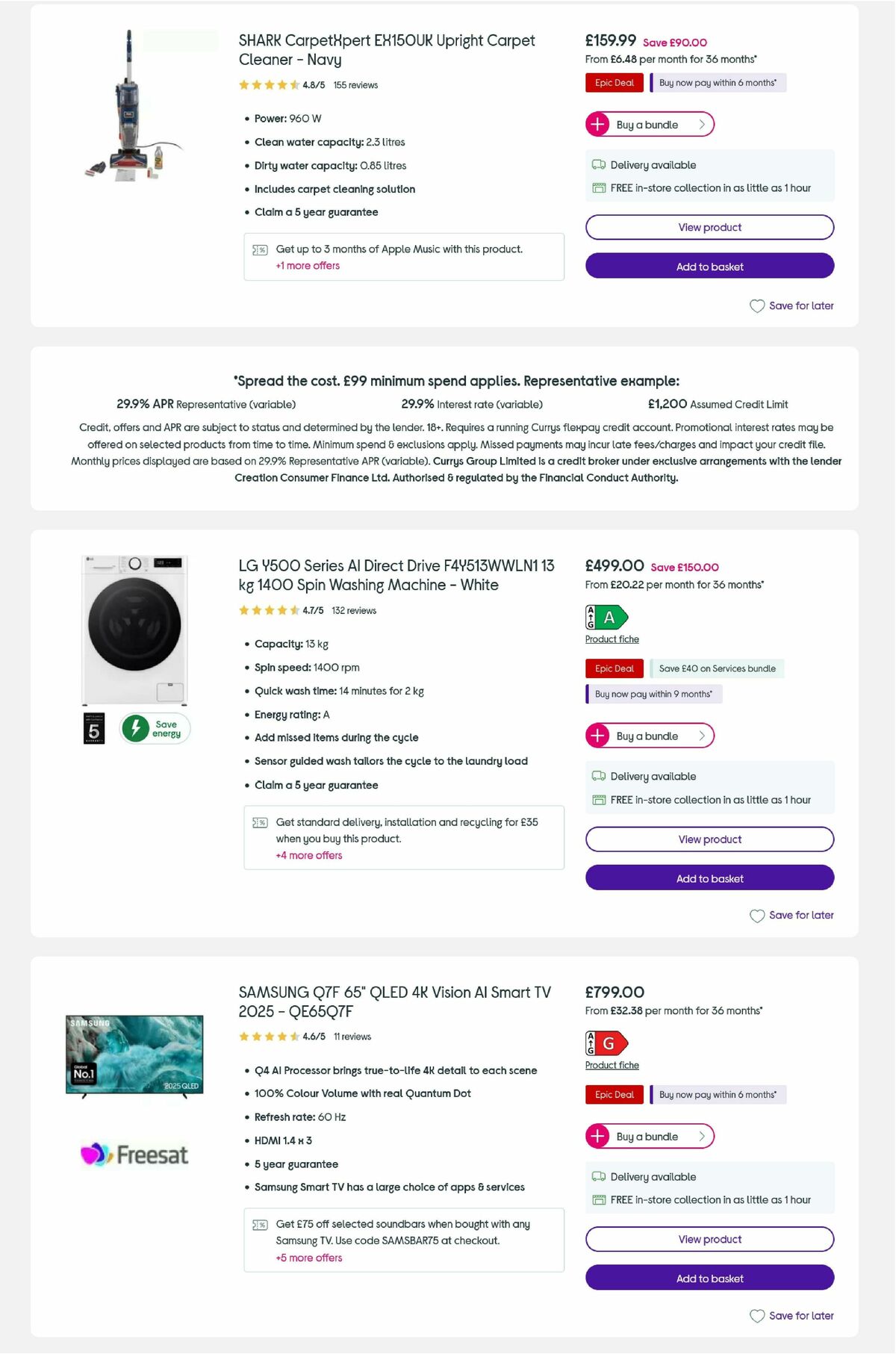Expand +4 more offers on the LG washer
896x1354 pixels.
(x=309, y=855)
